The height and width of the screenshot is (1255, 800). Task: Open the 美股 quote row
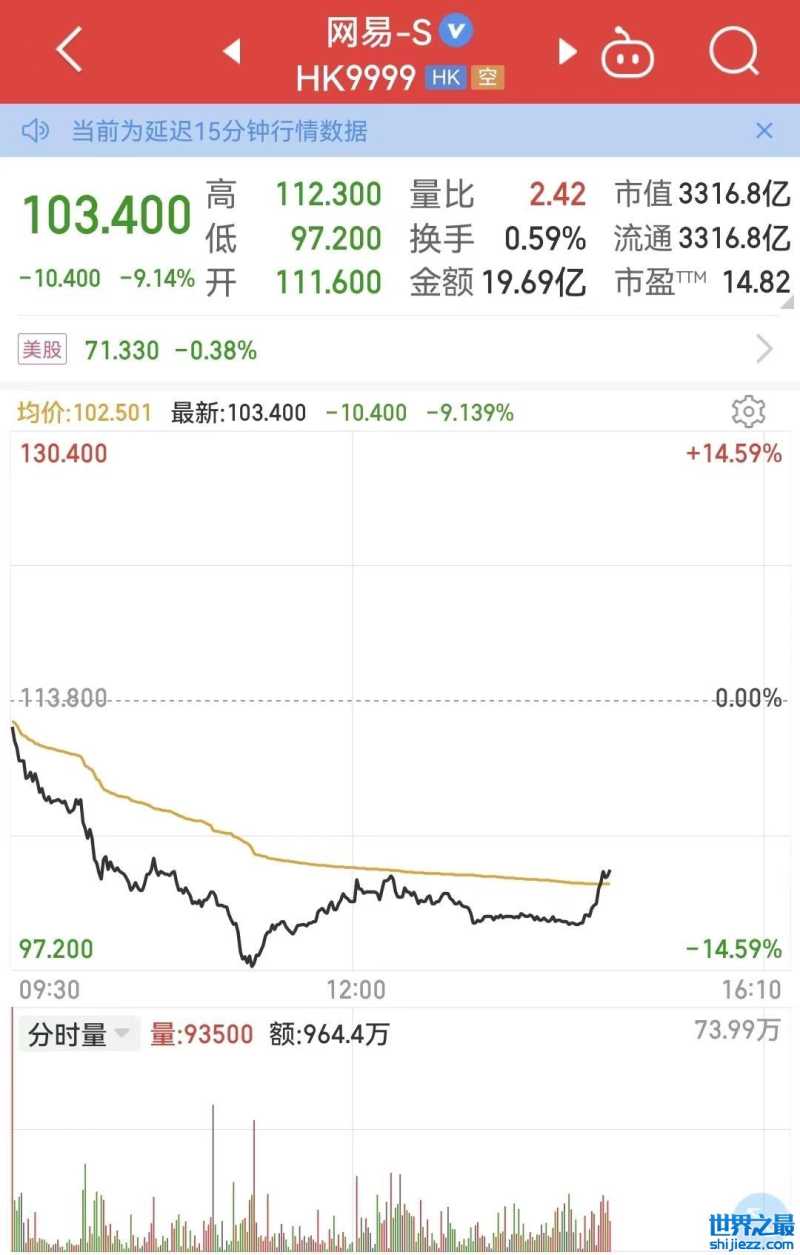[400, 350]
